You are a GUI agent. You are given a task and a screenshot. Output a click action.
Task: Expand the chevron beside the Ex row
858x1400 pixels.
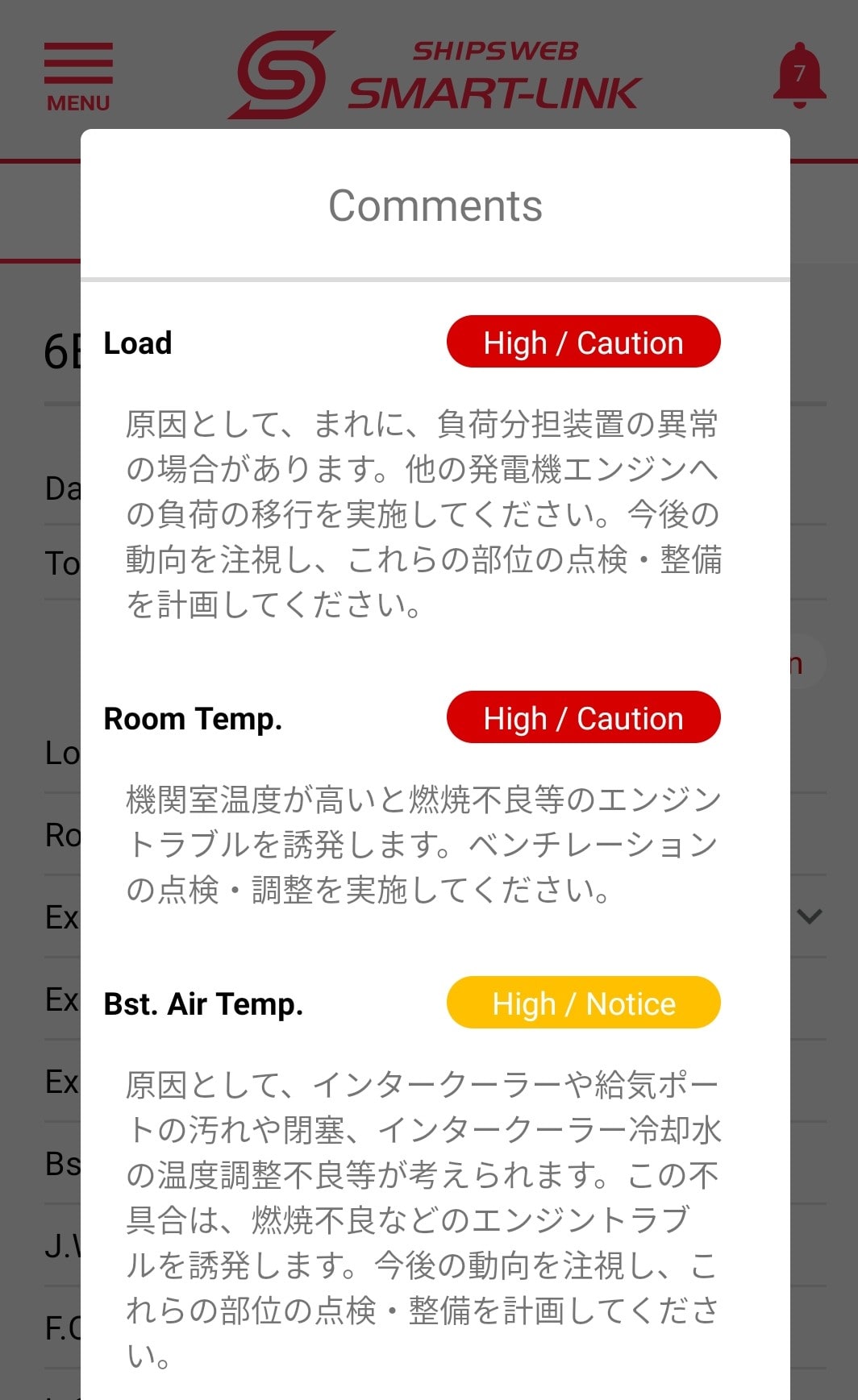click(809, 916)
